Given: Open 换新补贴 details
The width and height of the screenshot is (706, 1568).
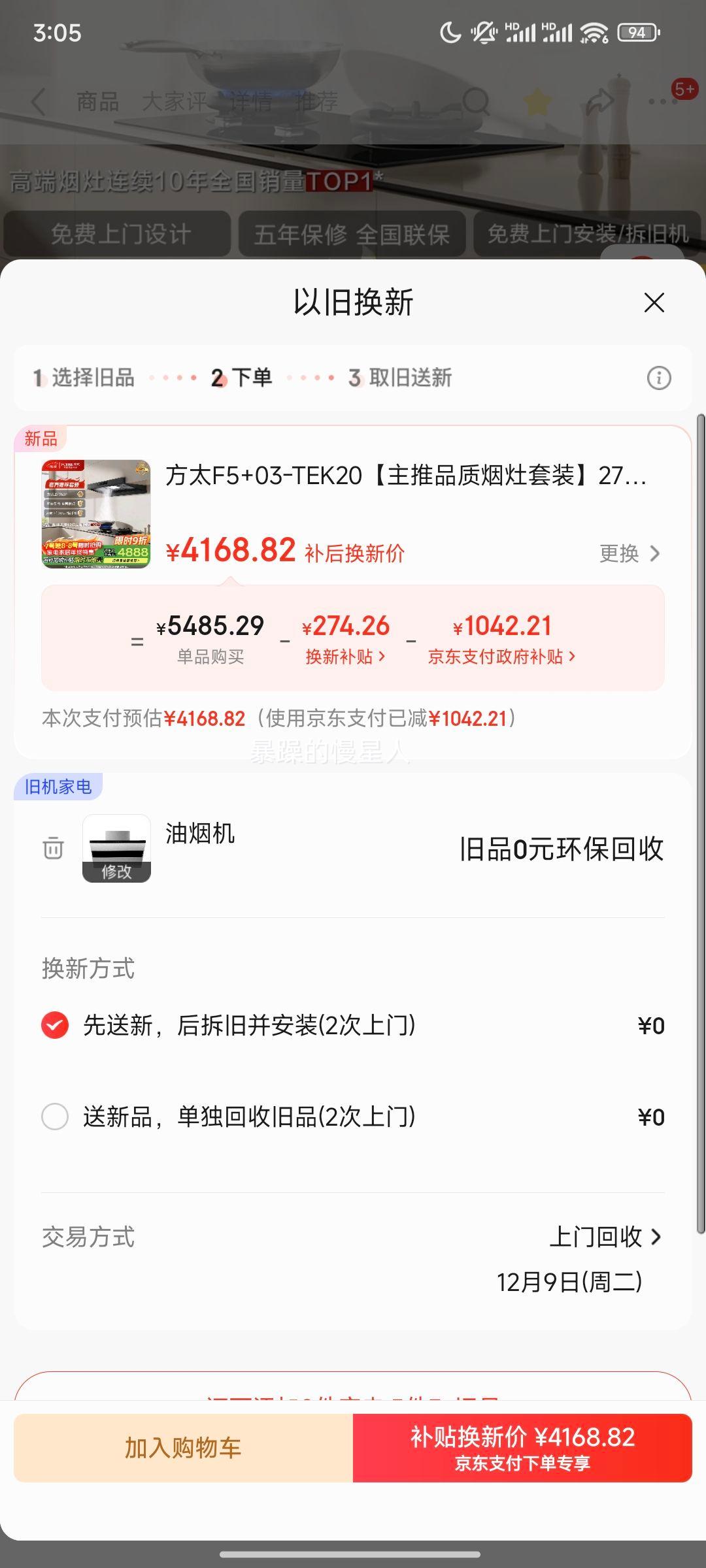Looking at the screenshot, I should (346, 657).
